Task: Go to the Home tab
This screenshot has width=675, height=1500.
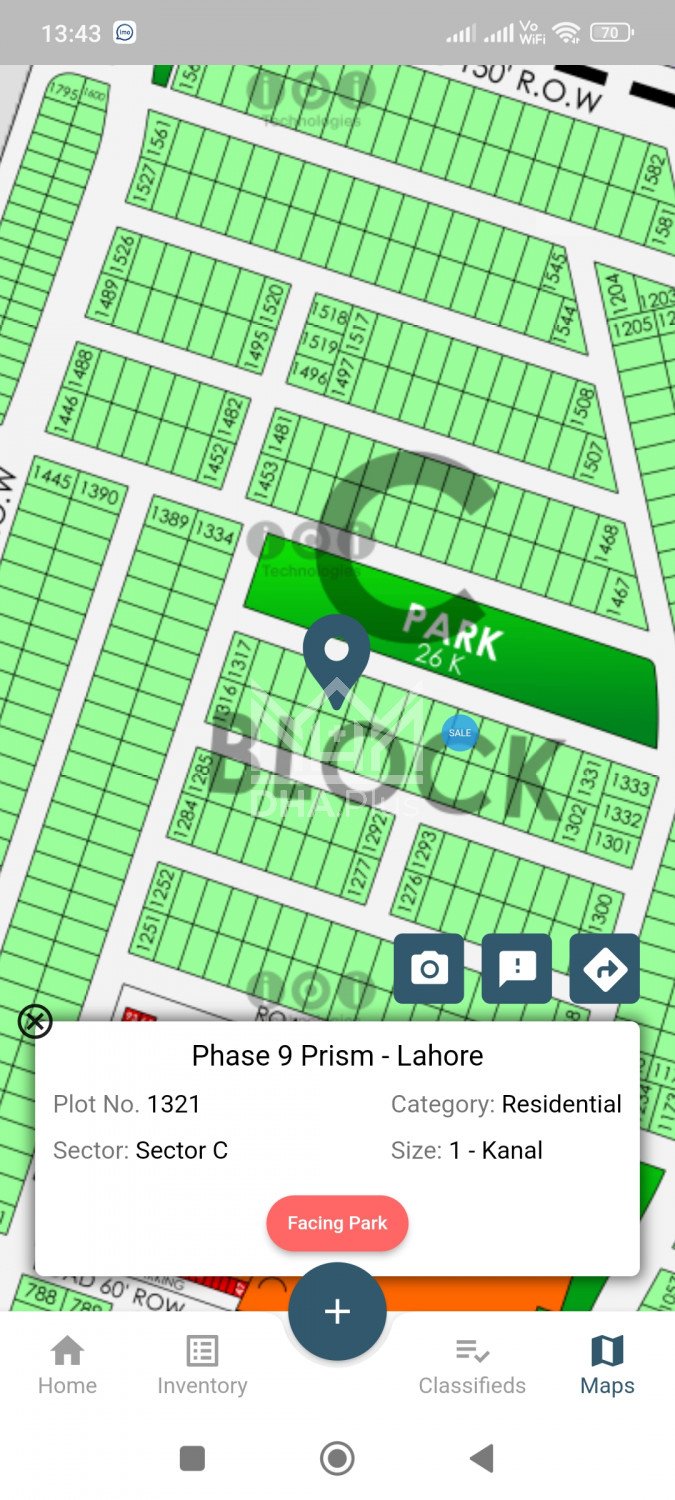Action: (x=67, y=1366)
